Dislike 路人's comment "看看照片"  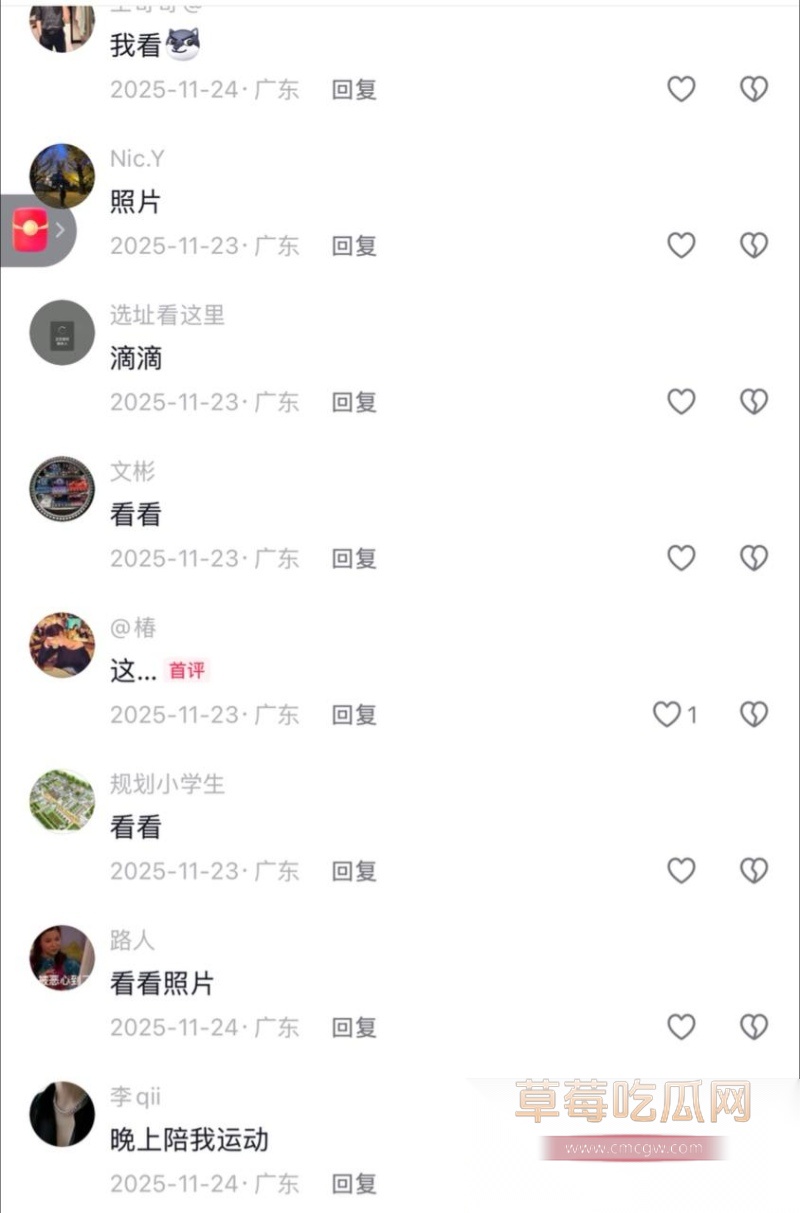click(x=753, y=1027)
